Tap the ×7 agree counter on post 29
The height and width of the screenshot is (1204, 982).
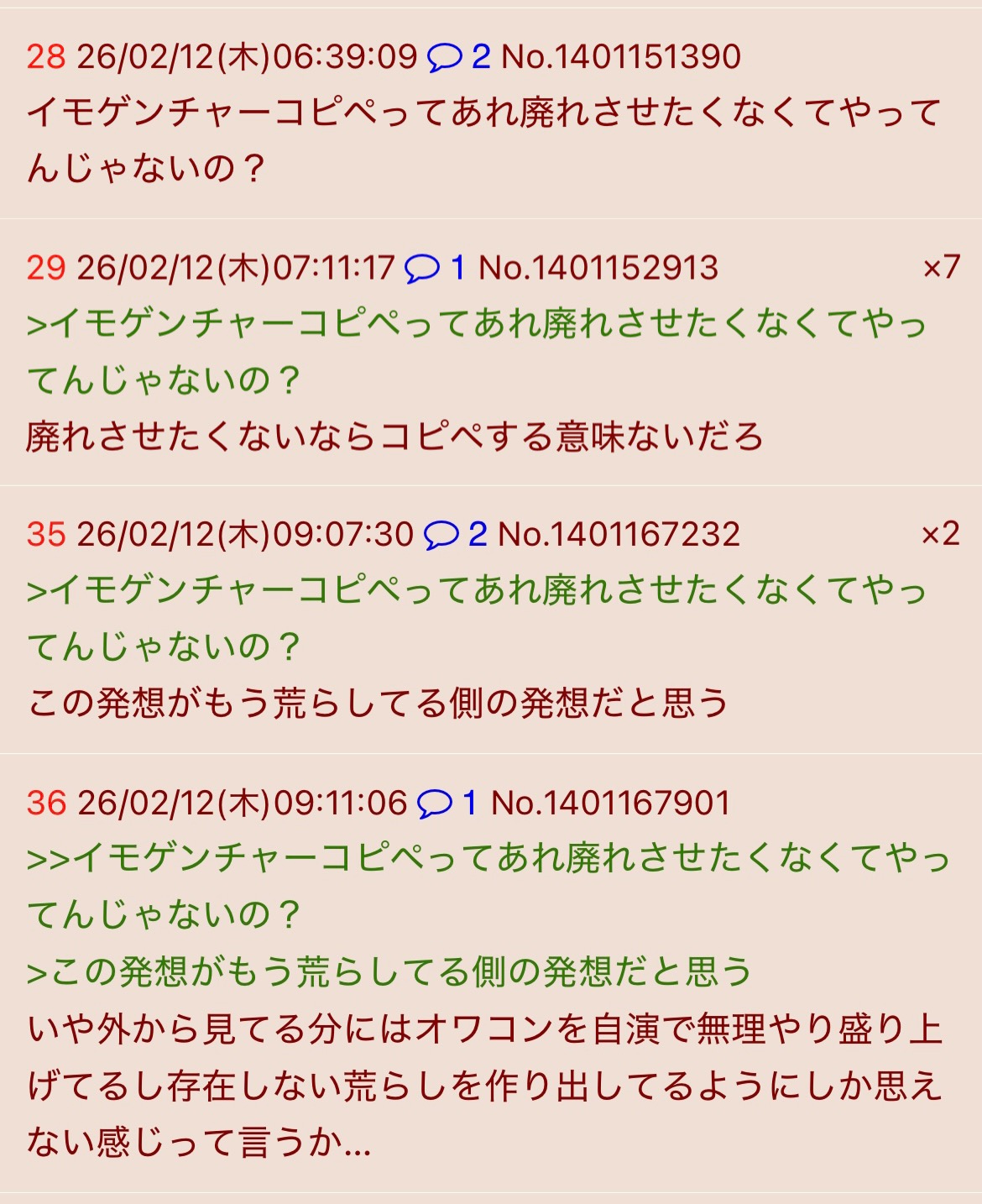941,268
